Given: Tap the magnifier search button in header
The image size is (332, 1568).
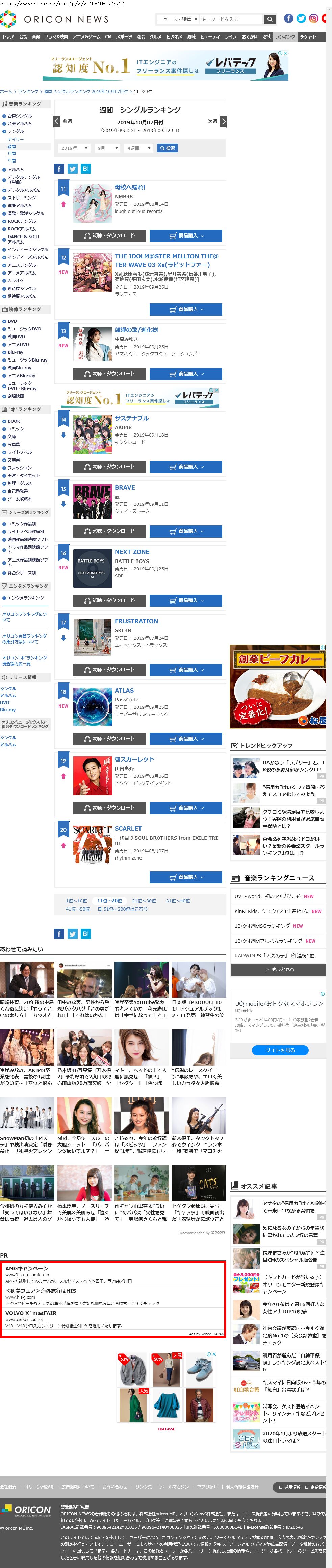Looking at the screenshot, I should coord(270,19).
